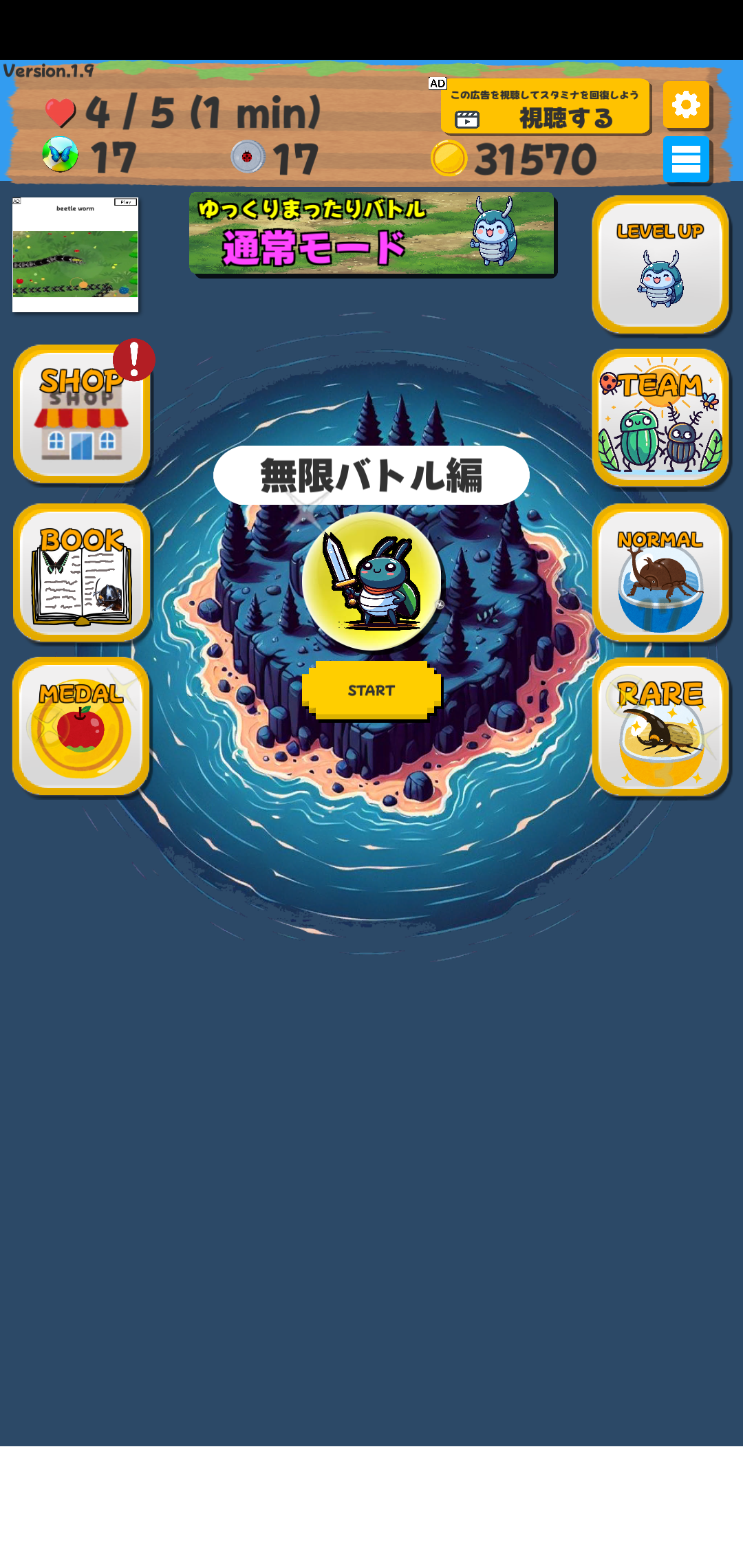
Task: Play the beetle worm ad thumbnail
Action: click(x=74, y=254)
